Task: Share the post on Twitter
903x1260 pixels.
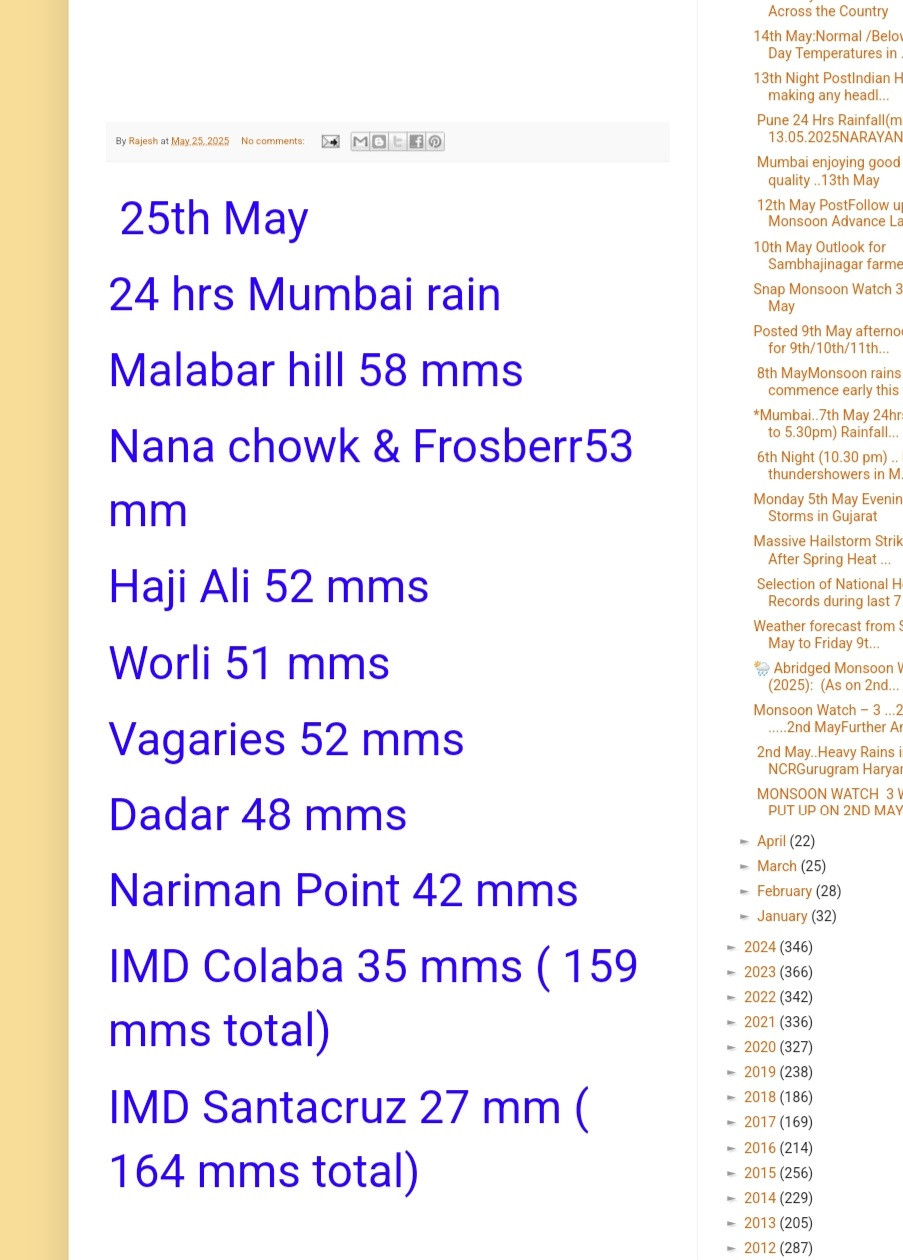Action: [x=397, y=141]
